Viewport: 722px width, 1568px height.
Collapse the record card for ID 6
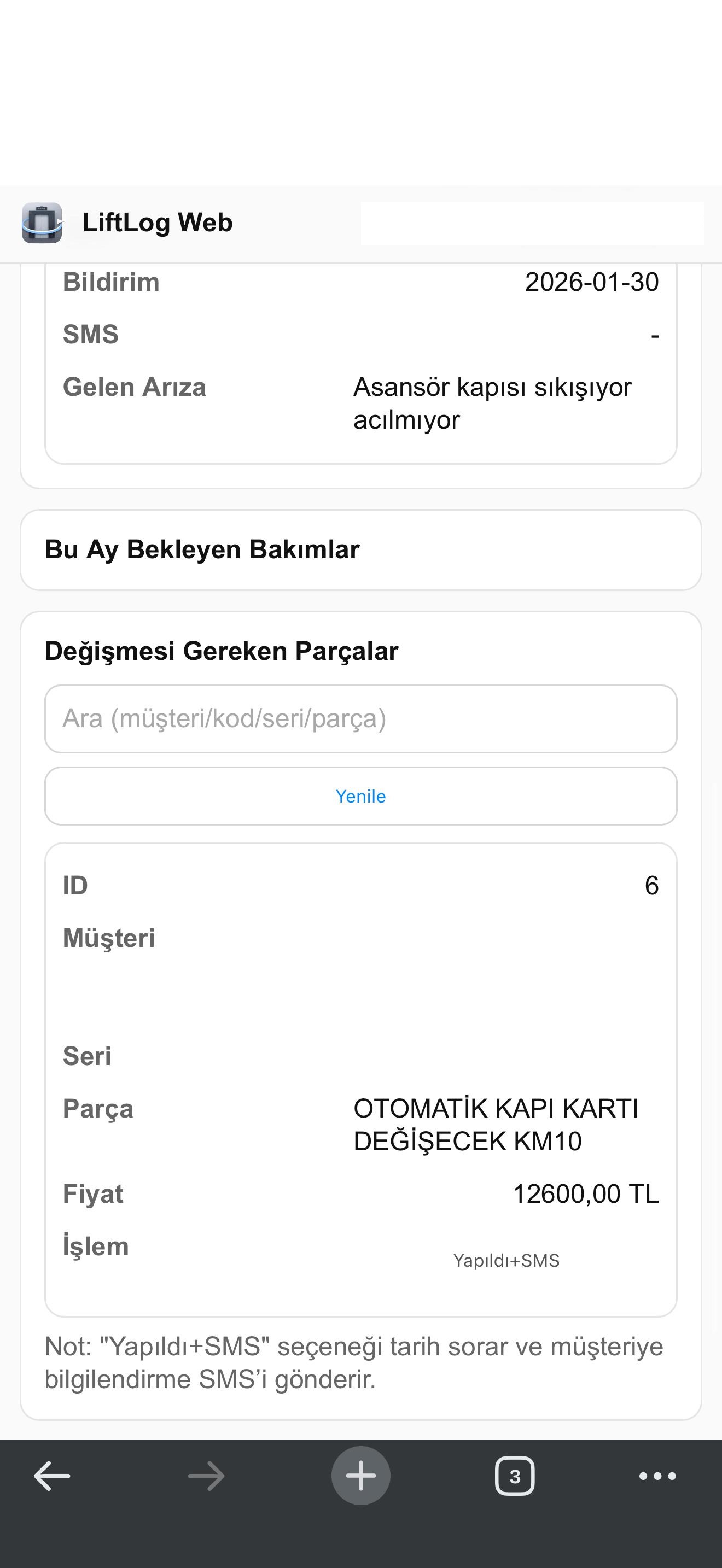[x=361, y=885]
